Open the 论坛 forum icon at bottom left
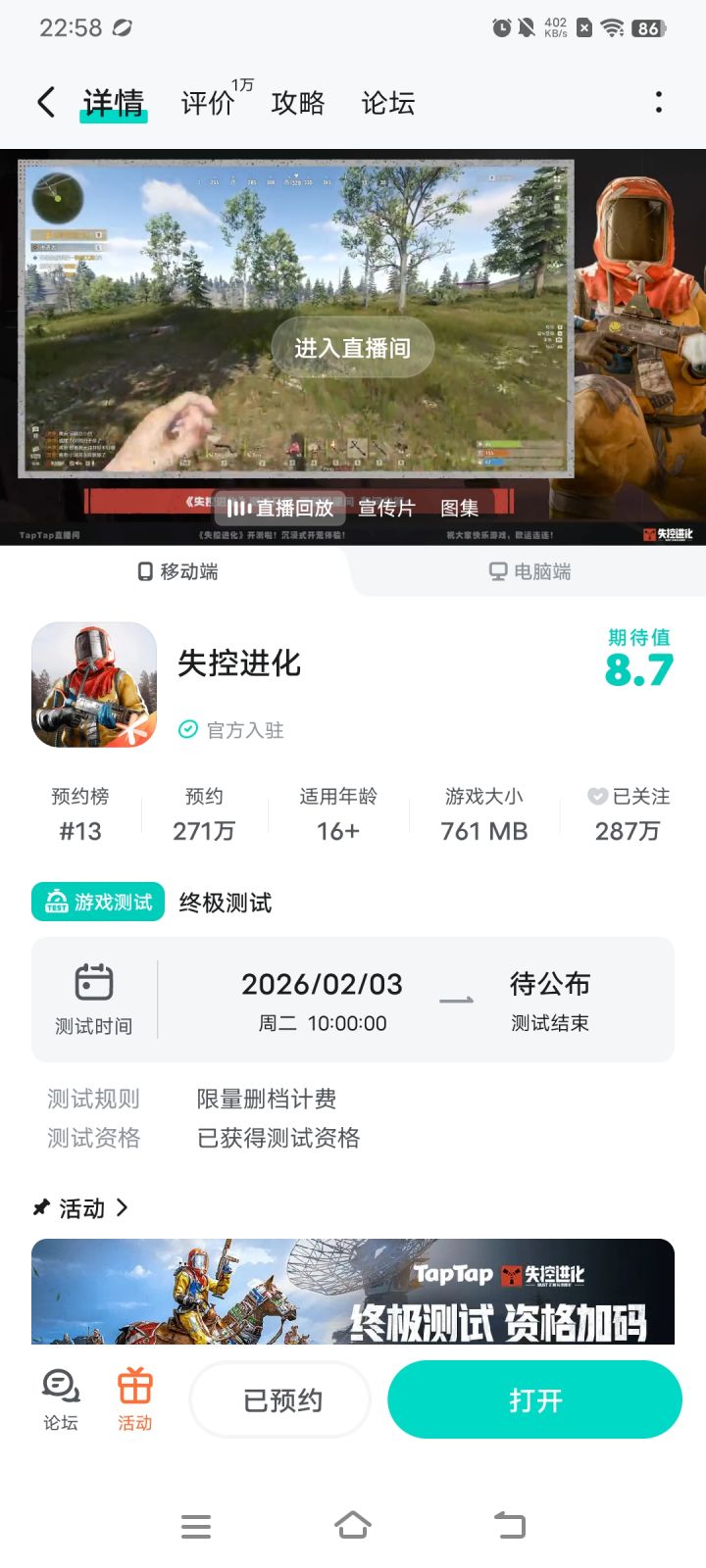Screen dimensions: 706x1568 pyautogui.click(x=61, y=1399)
